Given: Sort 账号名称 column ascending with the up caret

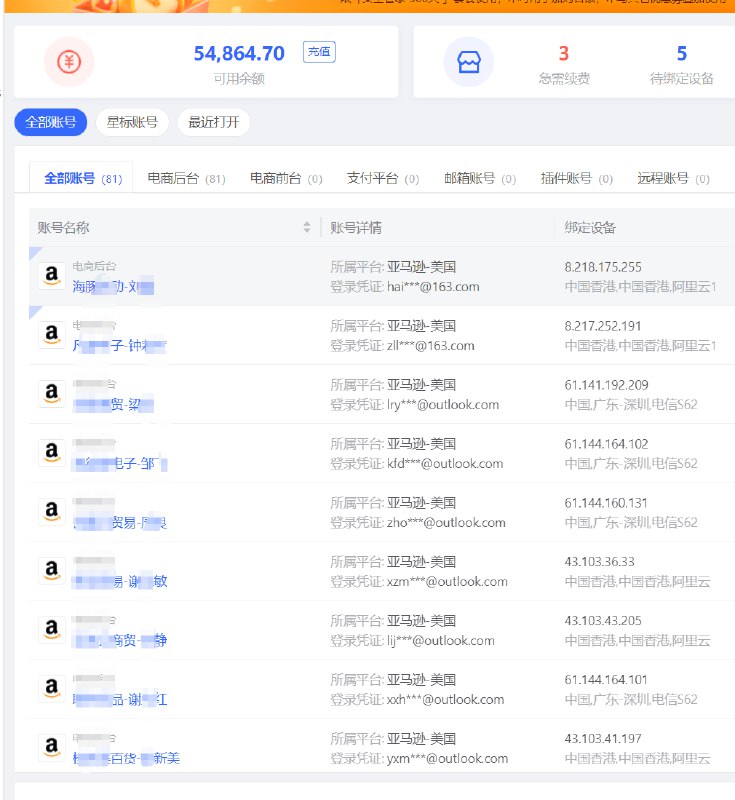Looking at the screenshot, I should point(309,222).
